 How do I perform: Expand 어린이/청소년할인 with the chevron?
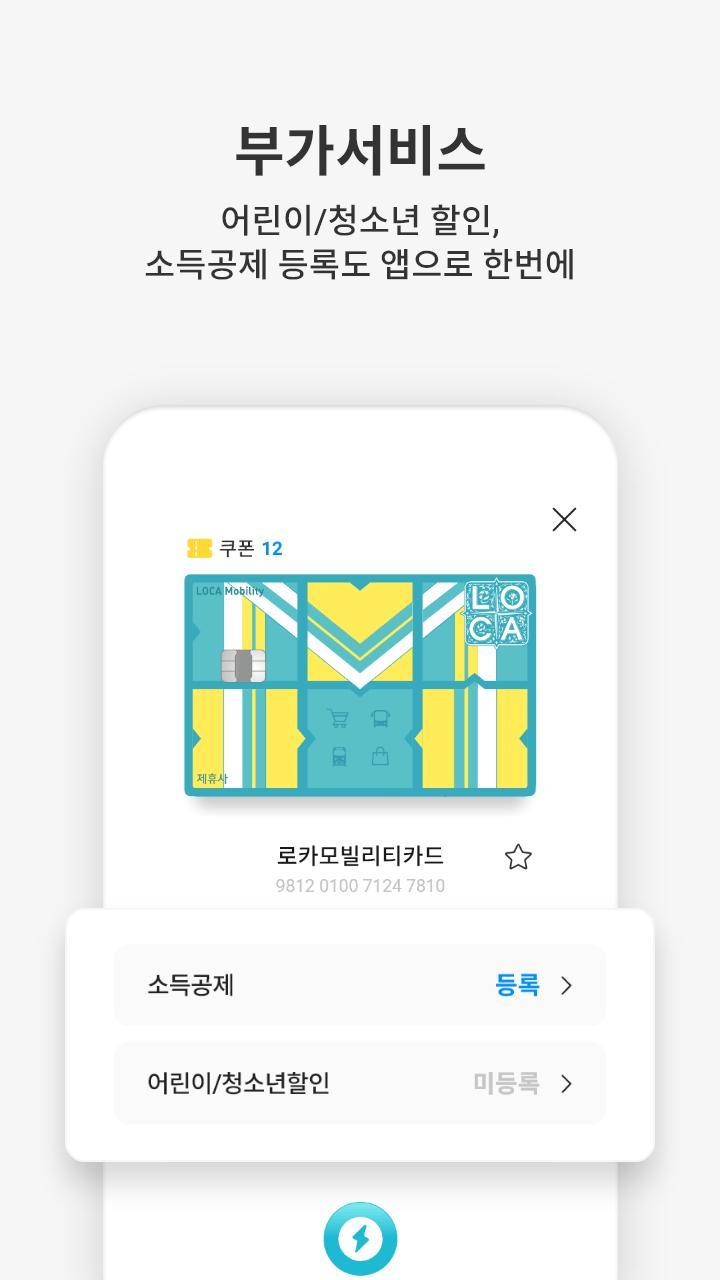(x=565, y=1083)
